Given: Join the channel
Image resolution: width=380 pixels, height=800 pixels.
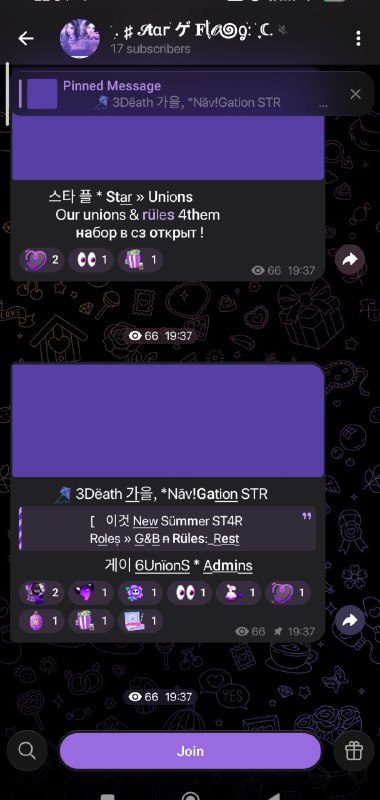Looking at the screenshot, I should pyautogui.click(x=190, y=751).
